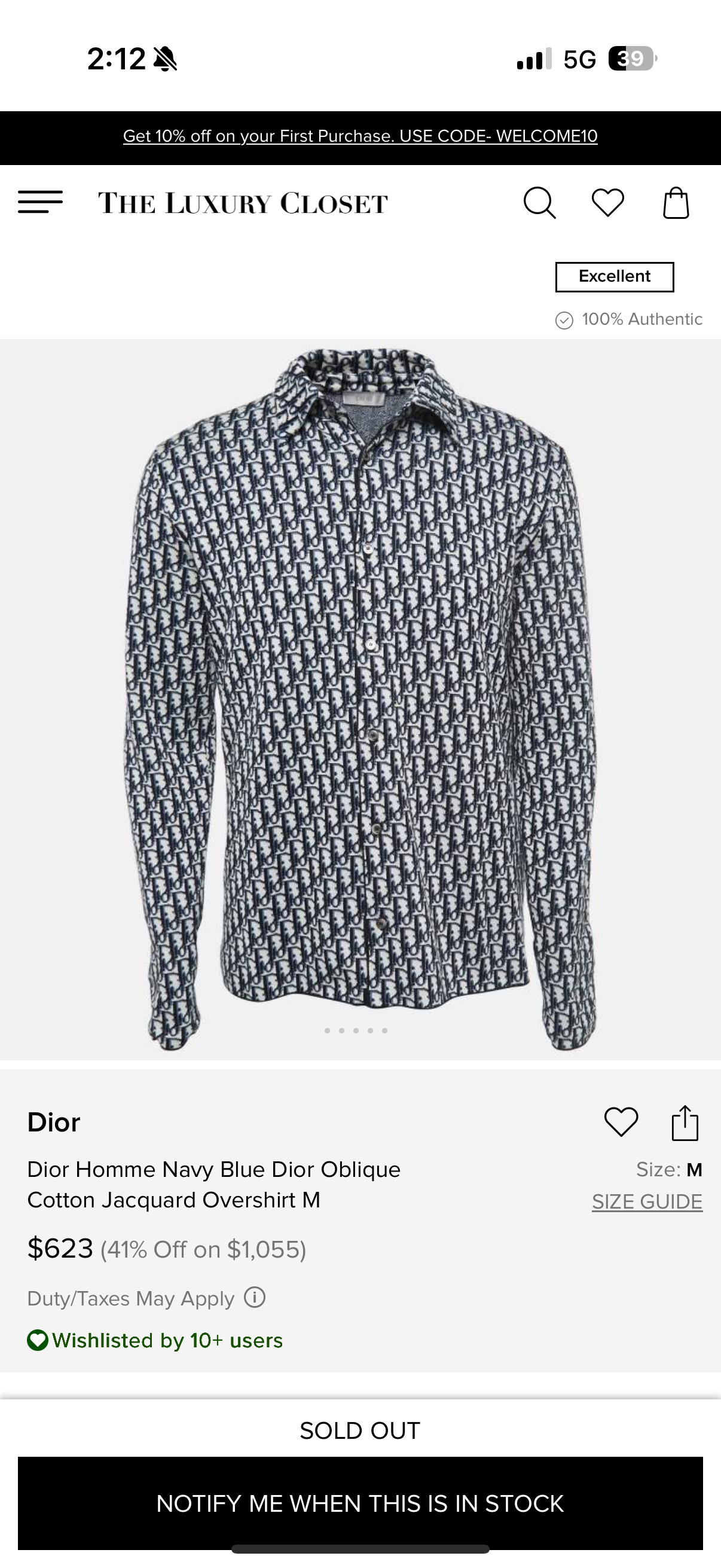Tap the Excellent rating badge
Image resolution: width=721 pixels, height=1568 pixels.
pyautogui.click(x=615, y=276)
